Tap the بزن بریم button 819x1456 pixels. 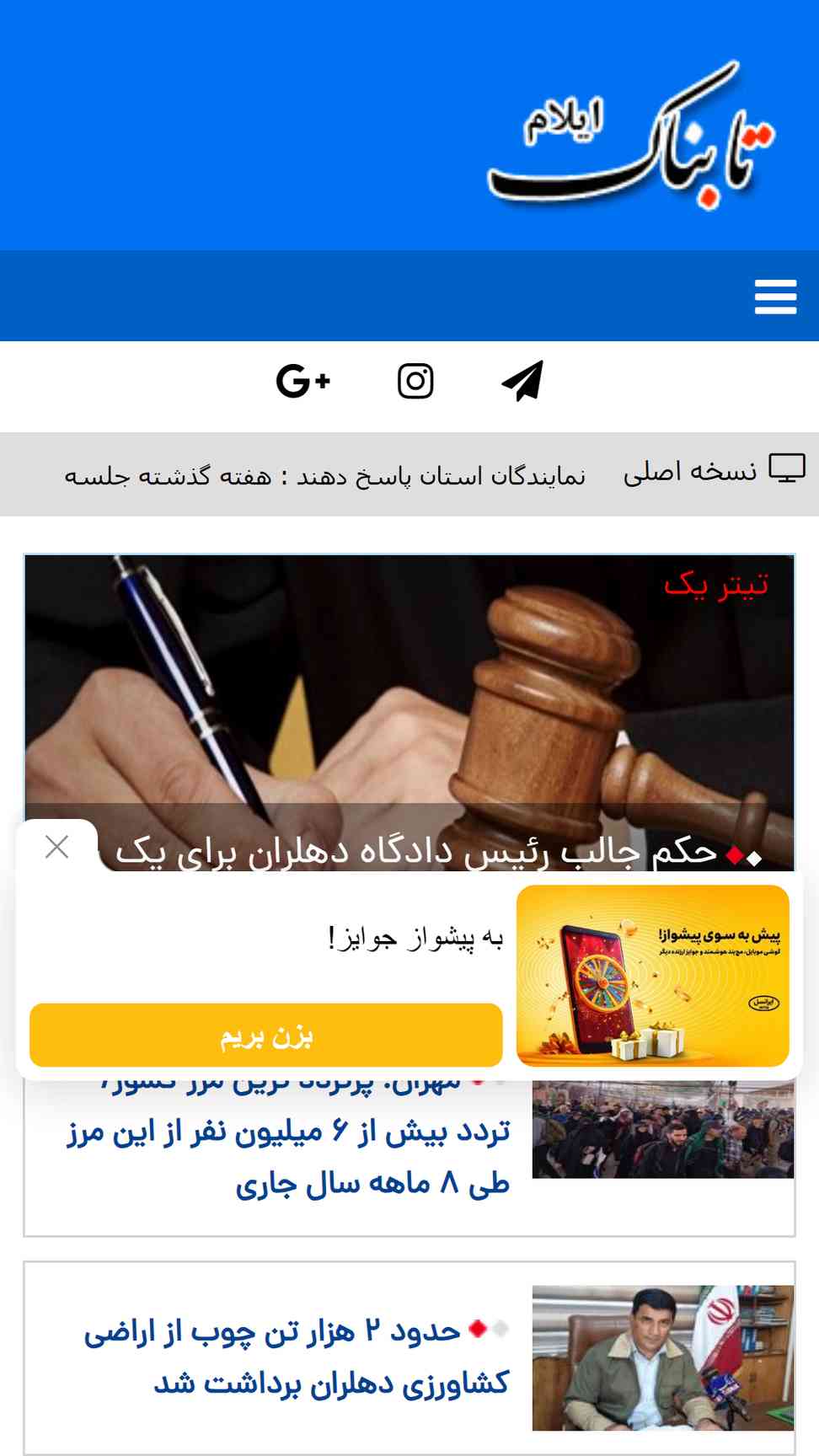(x=266, y=1035)
